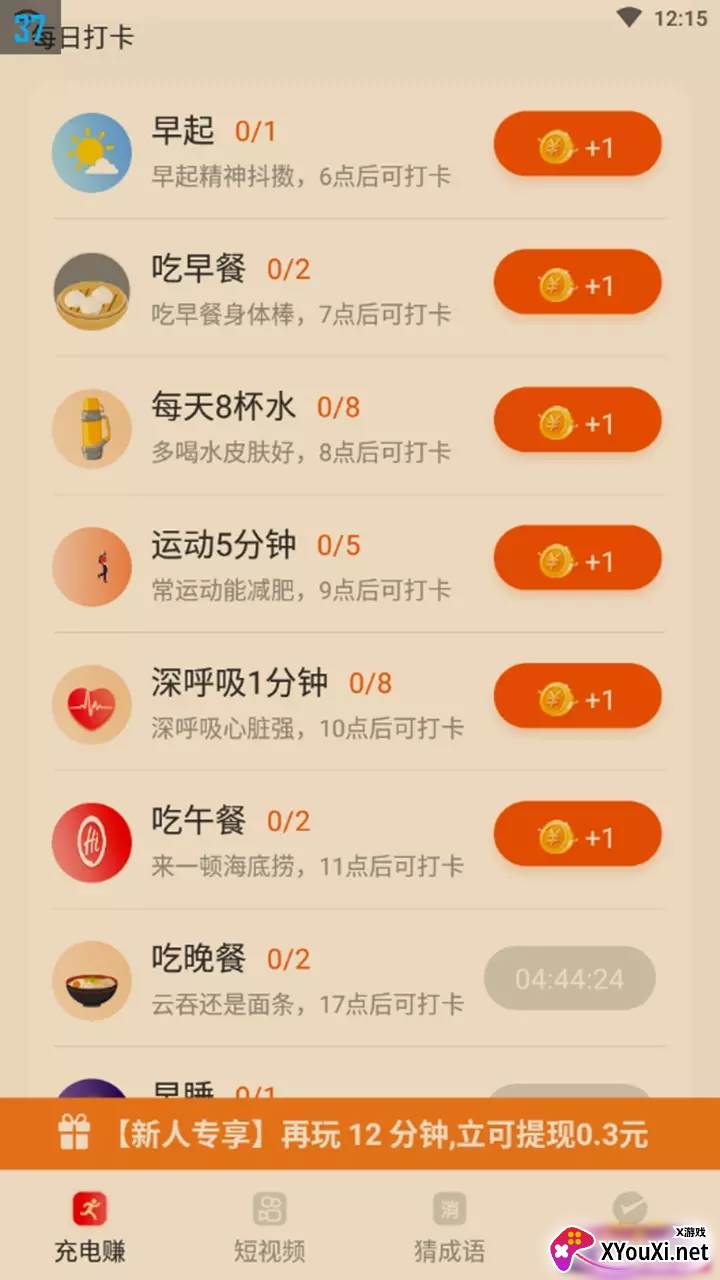Claim the +1 coin for 早起
The height and width of the screenshot is (1280, 720).
577,147
